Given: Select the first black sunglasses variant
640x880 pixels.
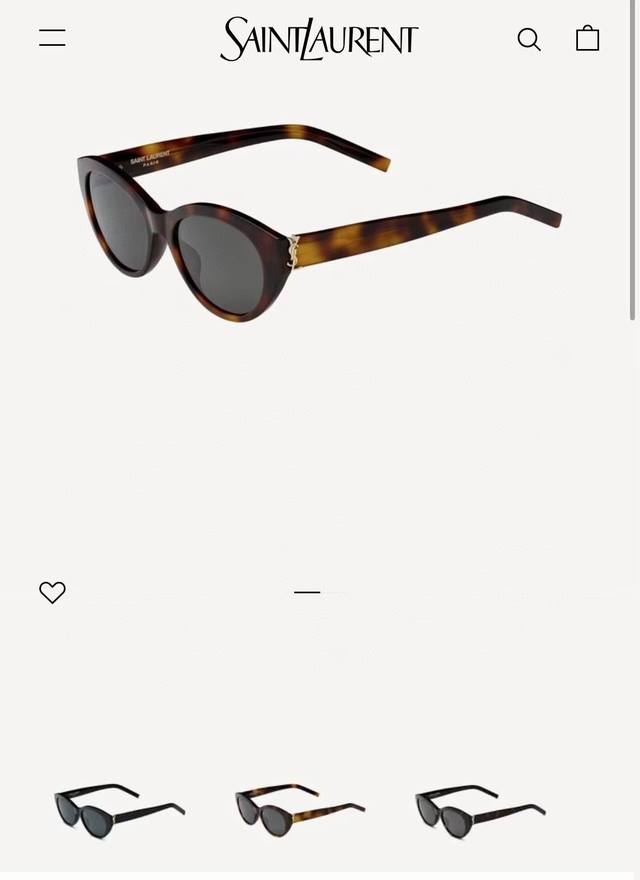Looking at the screenshot, I should point(119,808).
